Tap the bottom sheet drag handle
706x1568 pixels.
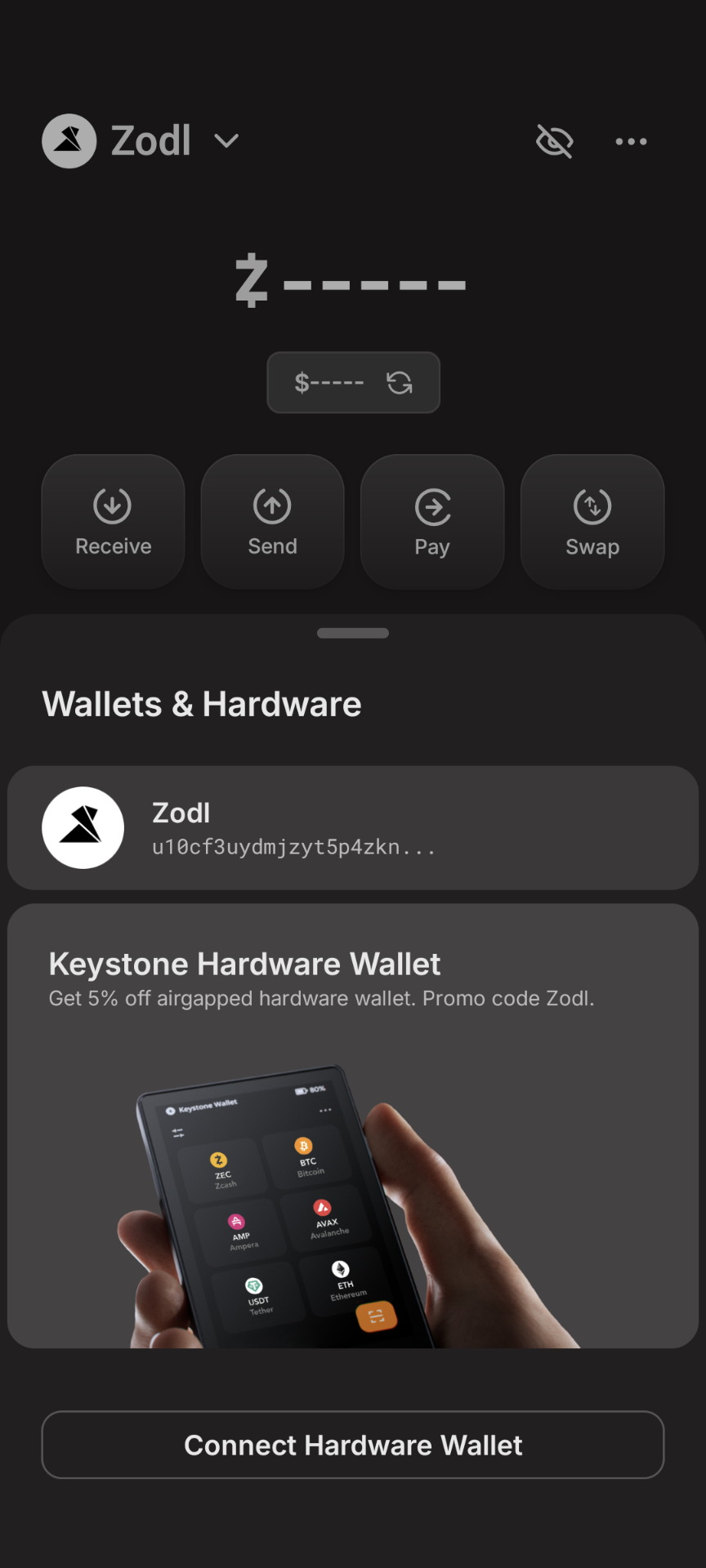pyautogui.click(x=353, y=633)
